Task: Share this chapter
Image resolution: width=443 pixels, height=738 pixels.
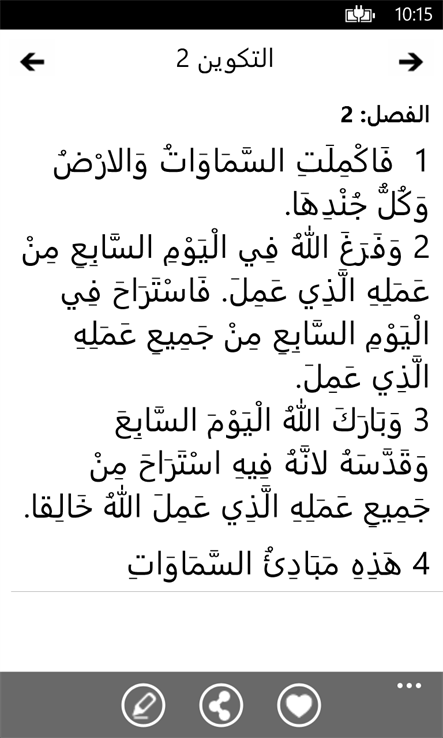Action: pos(221,706)
